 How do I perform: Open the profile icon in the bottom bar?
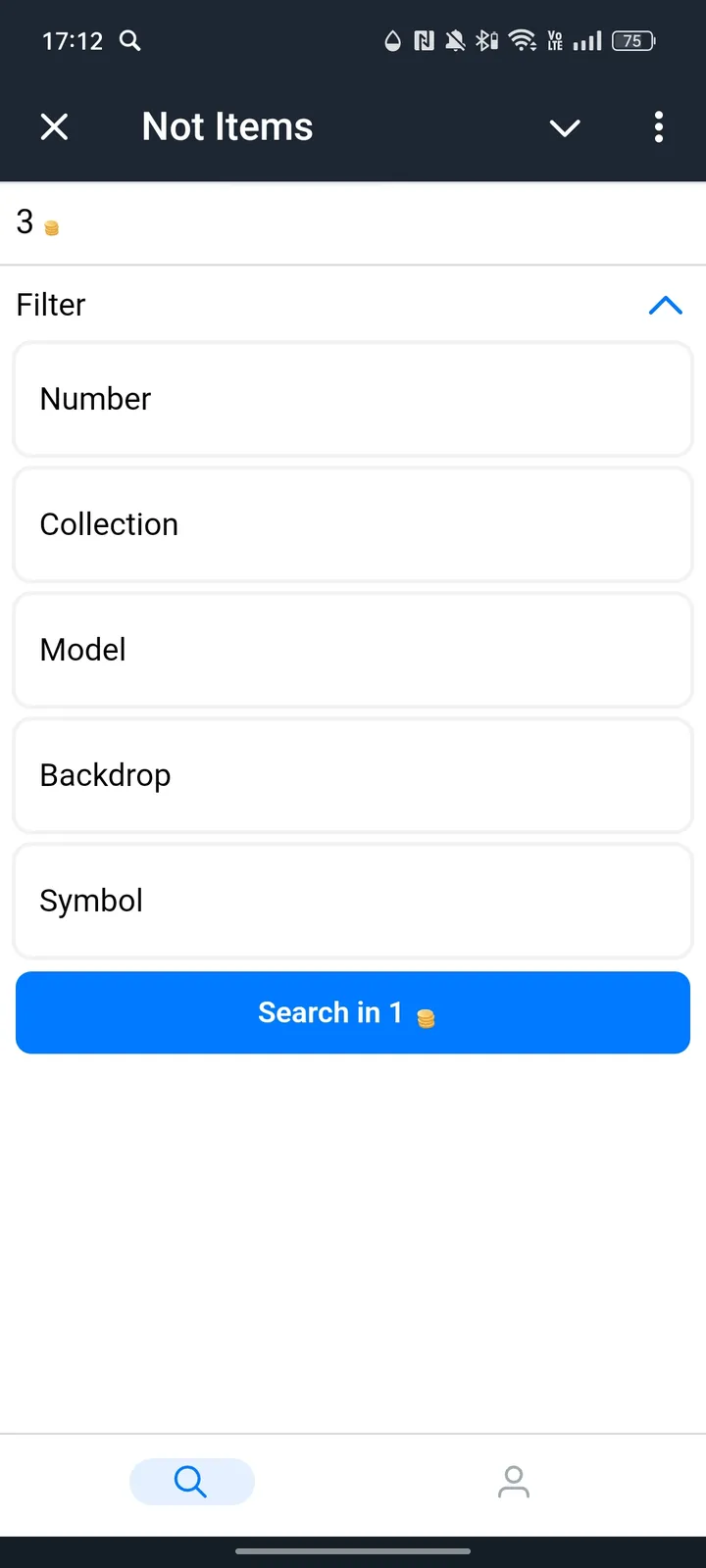(x=514, y=1482)
